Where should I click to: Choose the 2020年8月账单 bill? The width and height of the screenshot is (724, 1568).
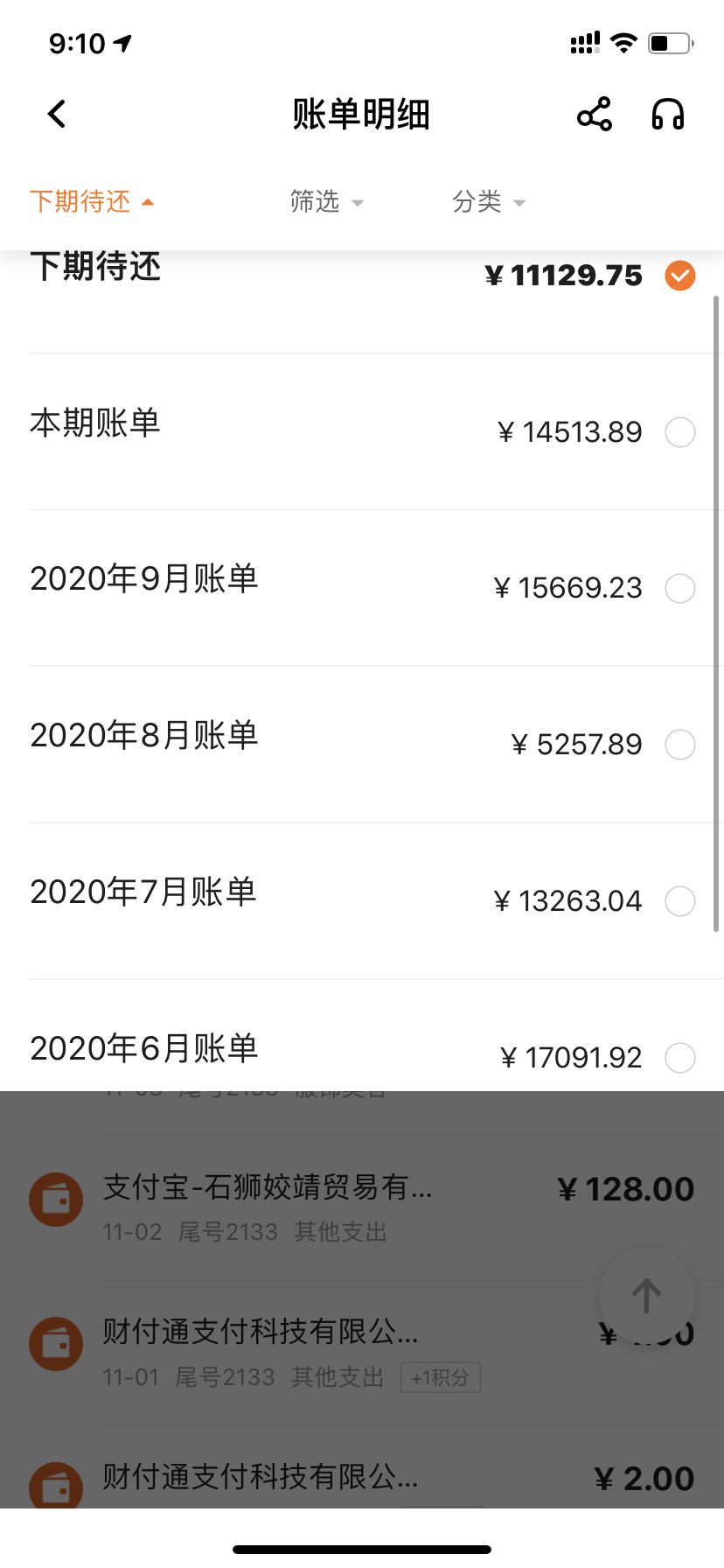(x=362, y=745)
